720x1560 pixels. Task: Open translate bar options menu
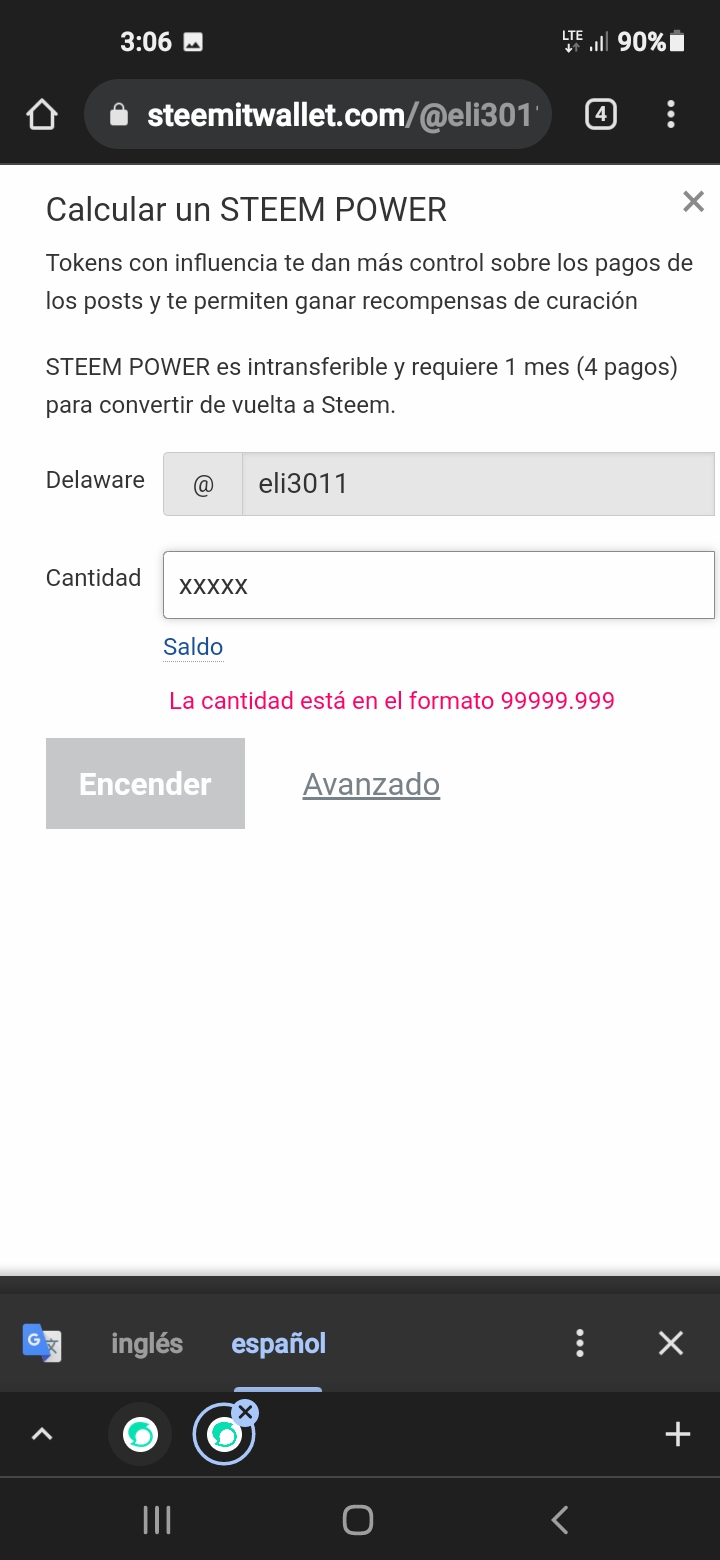pos(580,1343)
